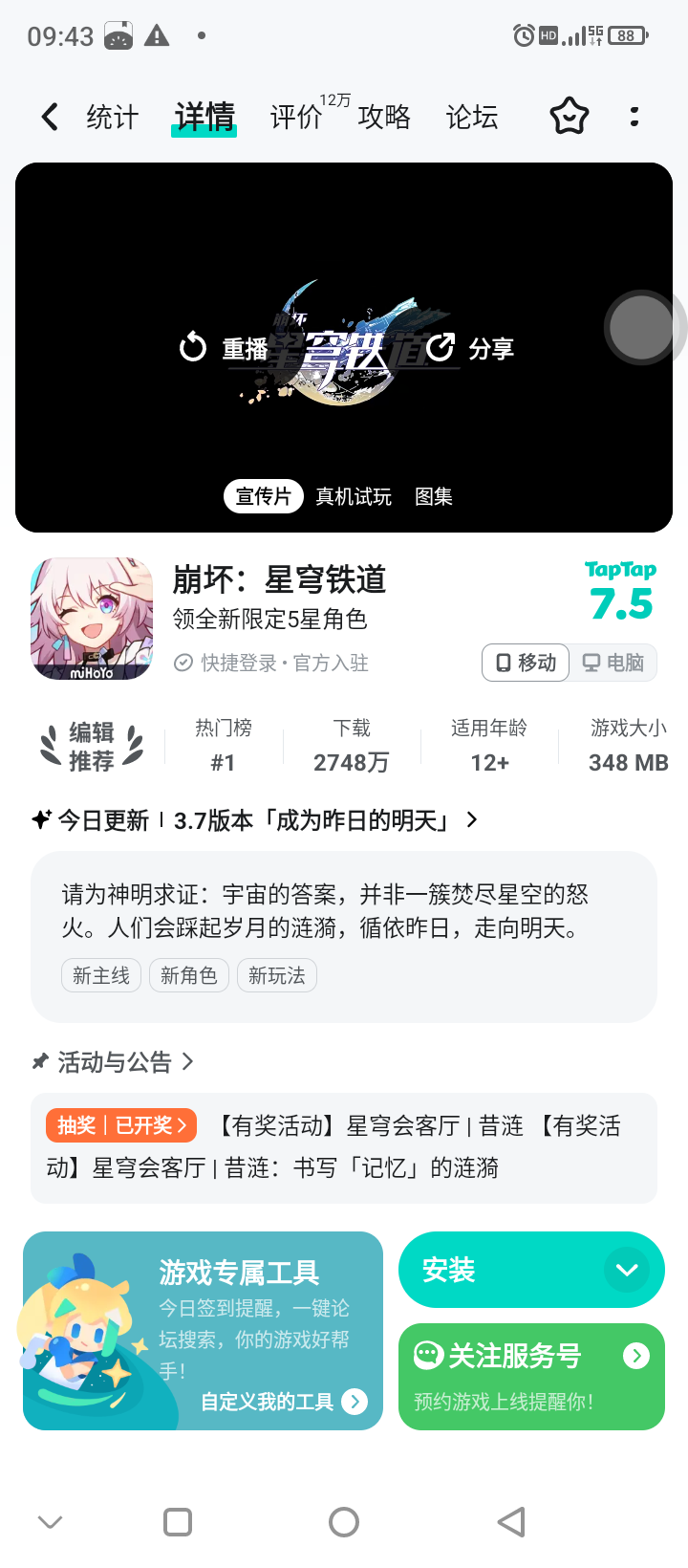This screenshot has height=1568, width=688.
Task: Tap the game icon thumbnail of 崩坏：星穹铁道
Action: (92, 619)
